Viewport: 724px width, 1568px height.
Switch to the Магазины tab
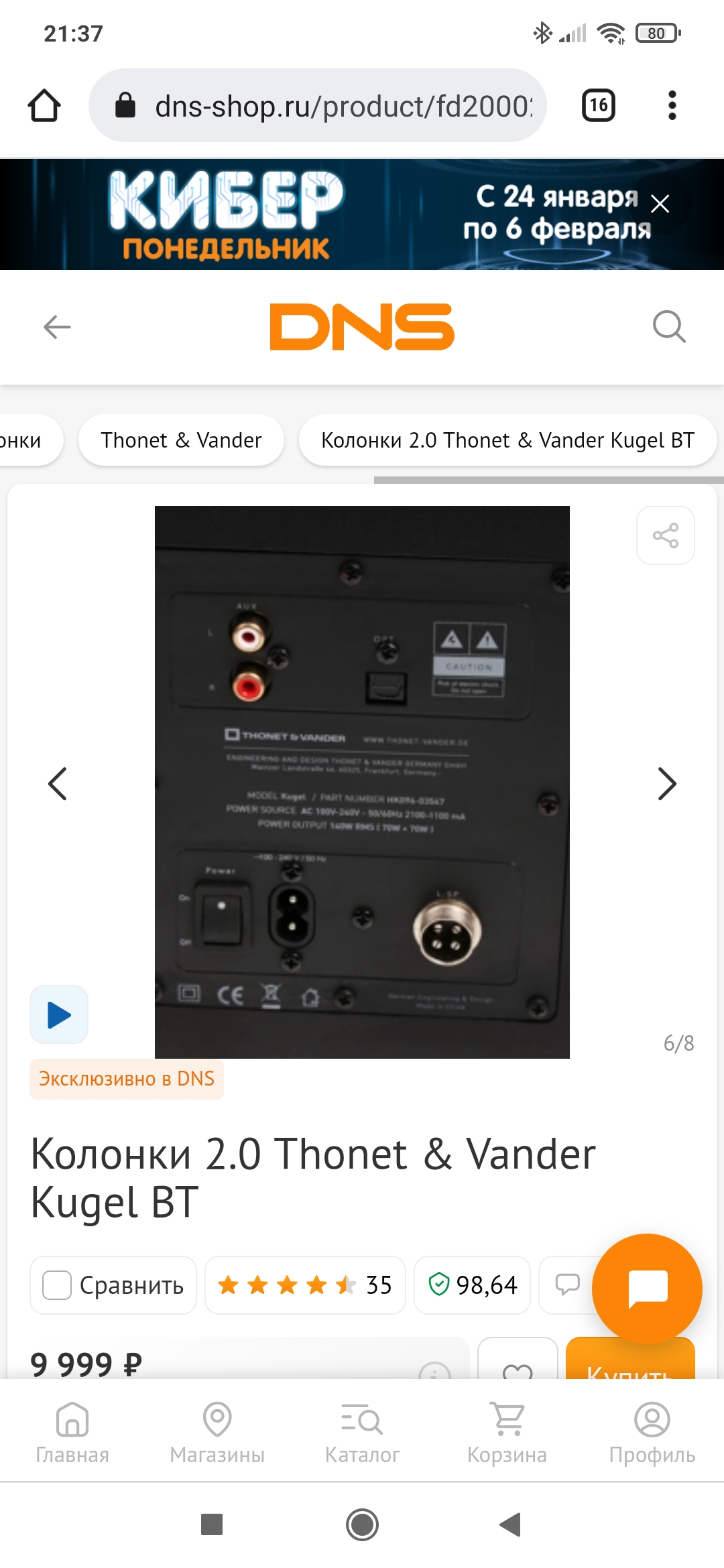pos(217,1433)
